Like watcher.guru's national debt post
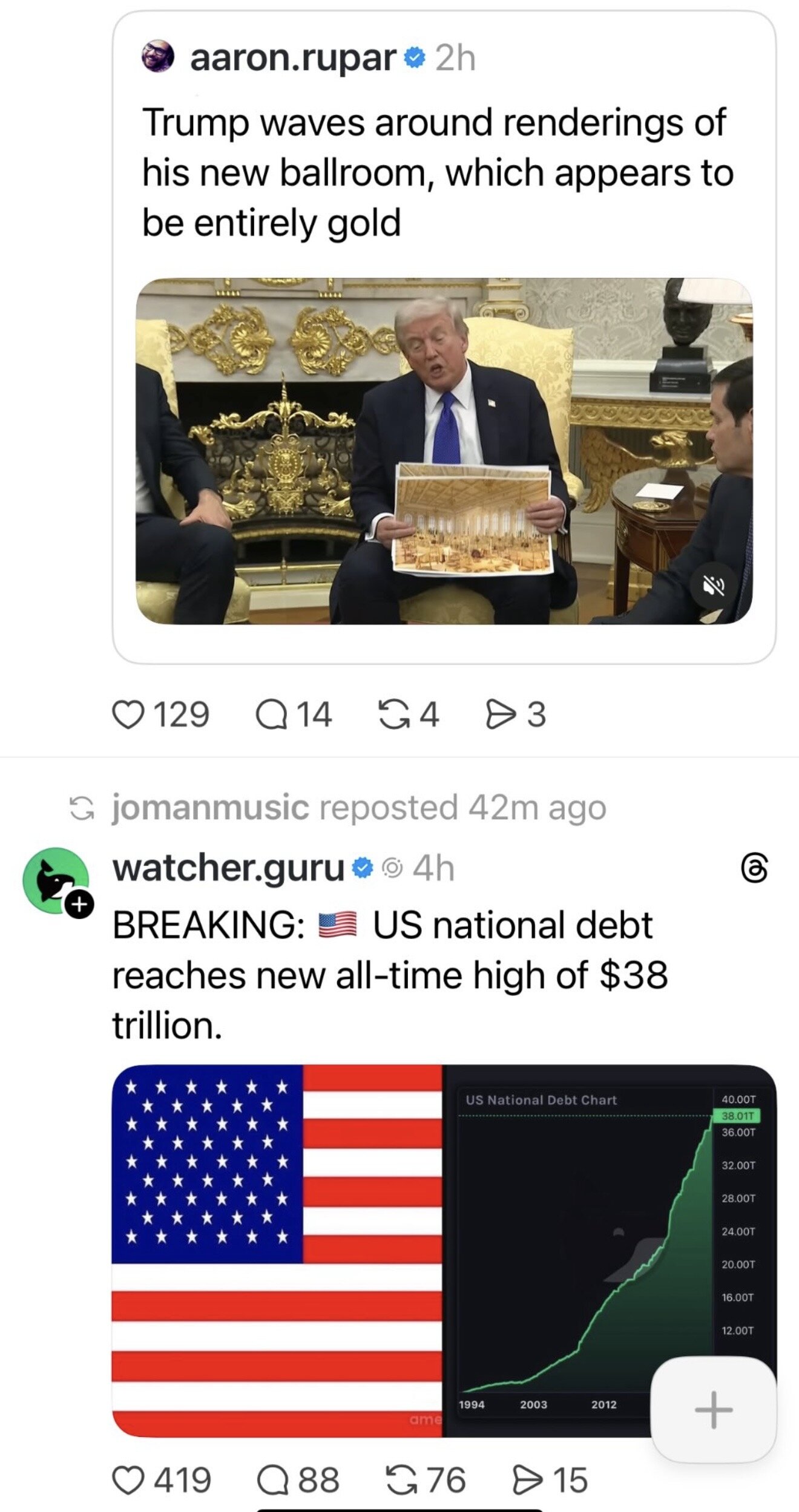 click(129, 1480)
